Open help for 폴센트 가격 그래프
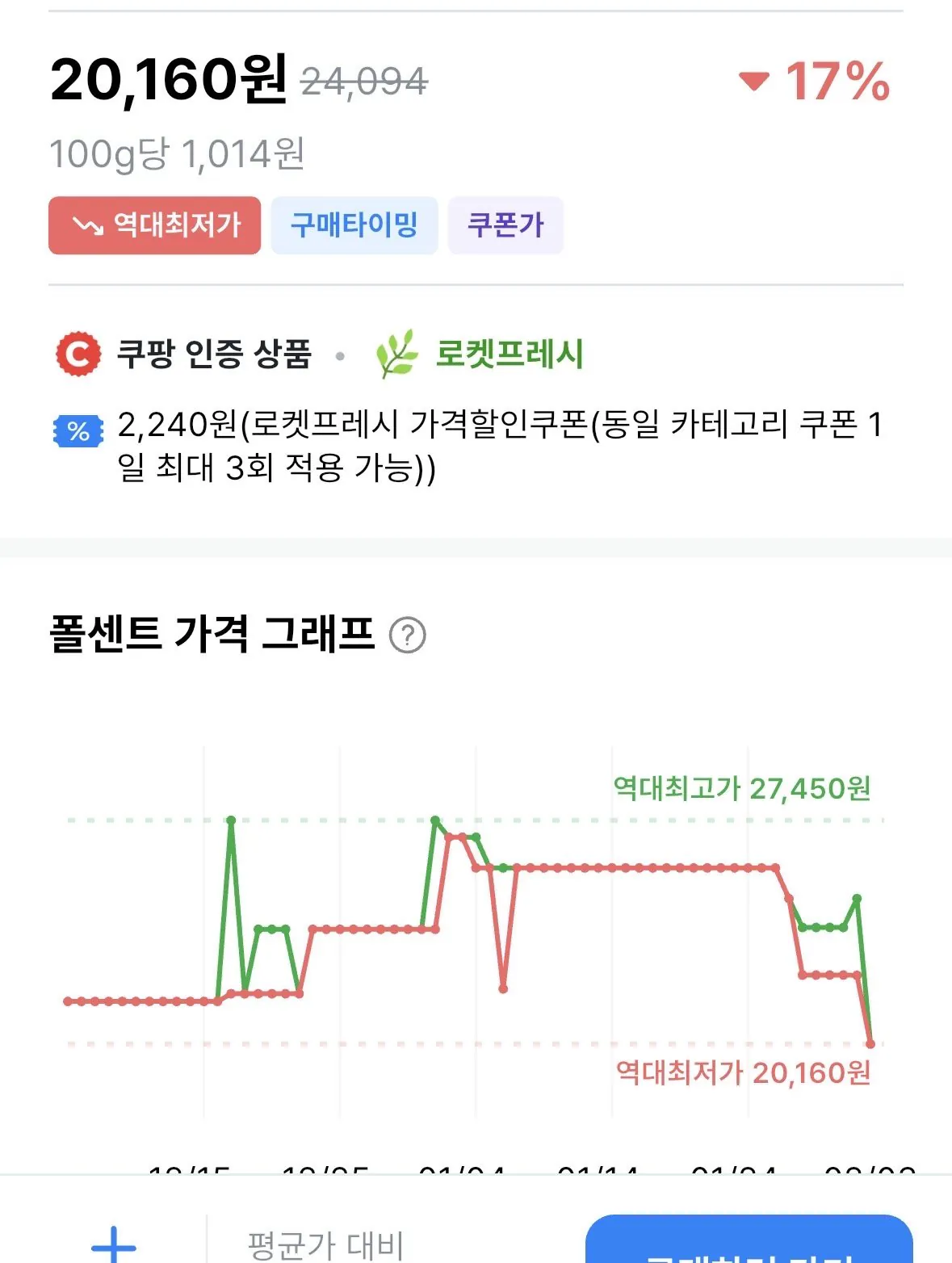The height and width of the screenshot is (1263, 952). pos(408,636)
